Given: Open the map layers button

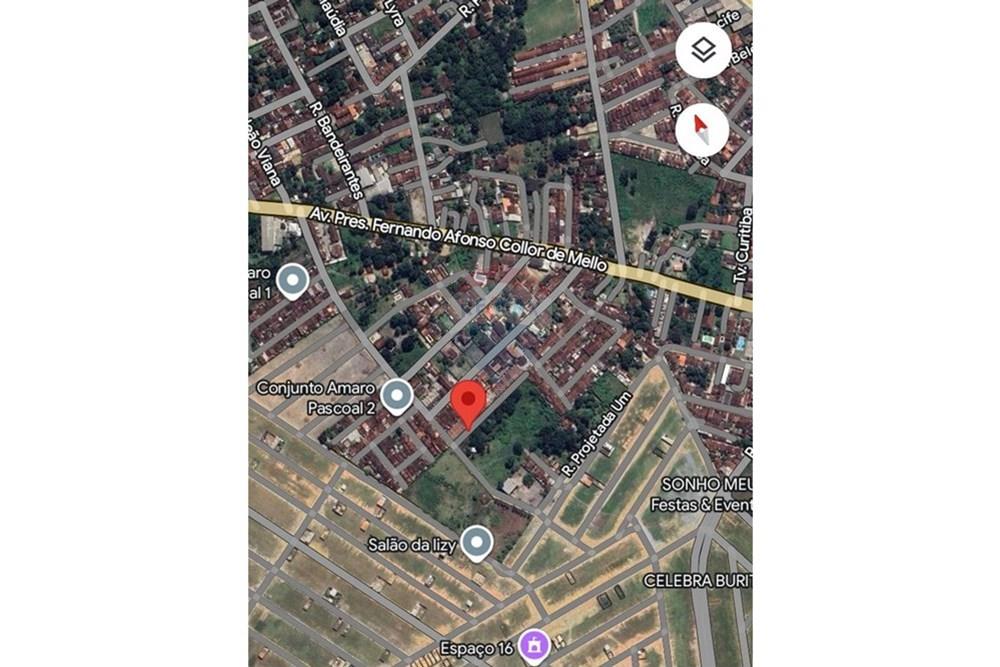Looking at the screenshot, I should pyautogui.click(x=703, y=50).
